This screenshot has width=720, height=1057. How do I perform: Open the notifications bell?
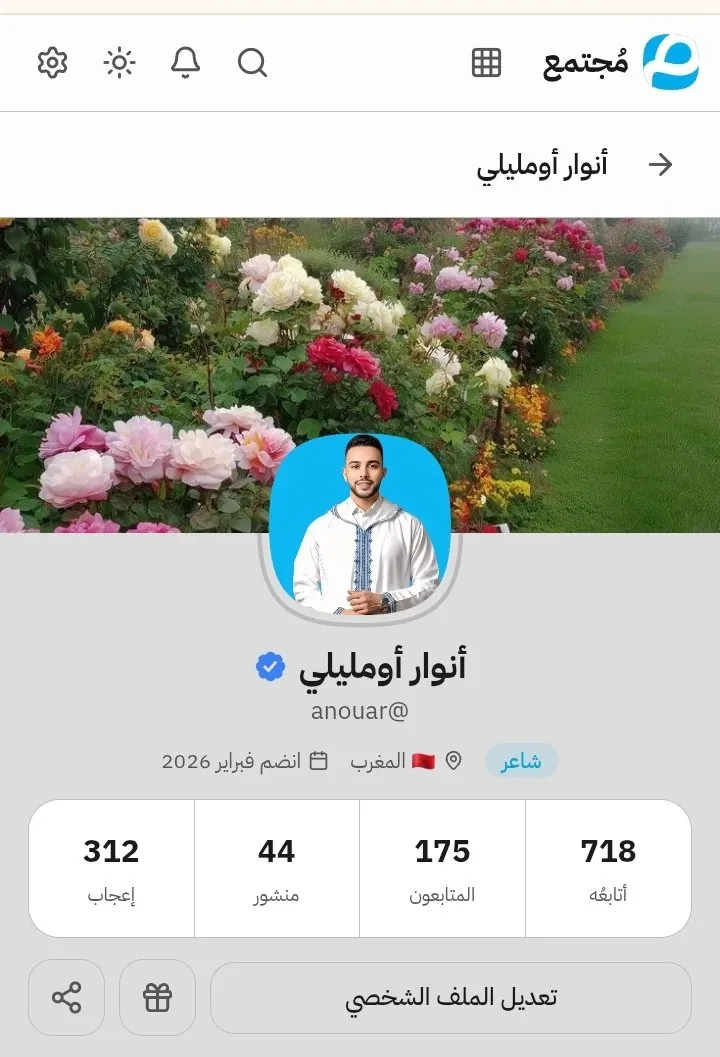click(x=185, y=63)
